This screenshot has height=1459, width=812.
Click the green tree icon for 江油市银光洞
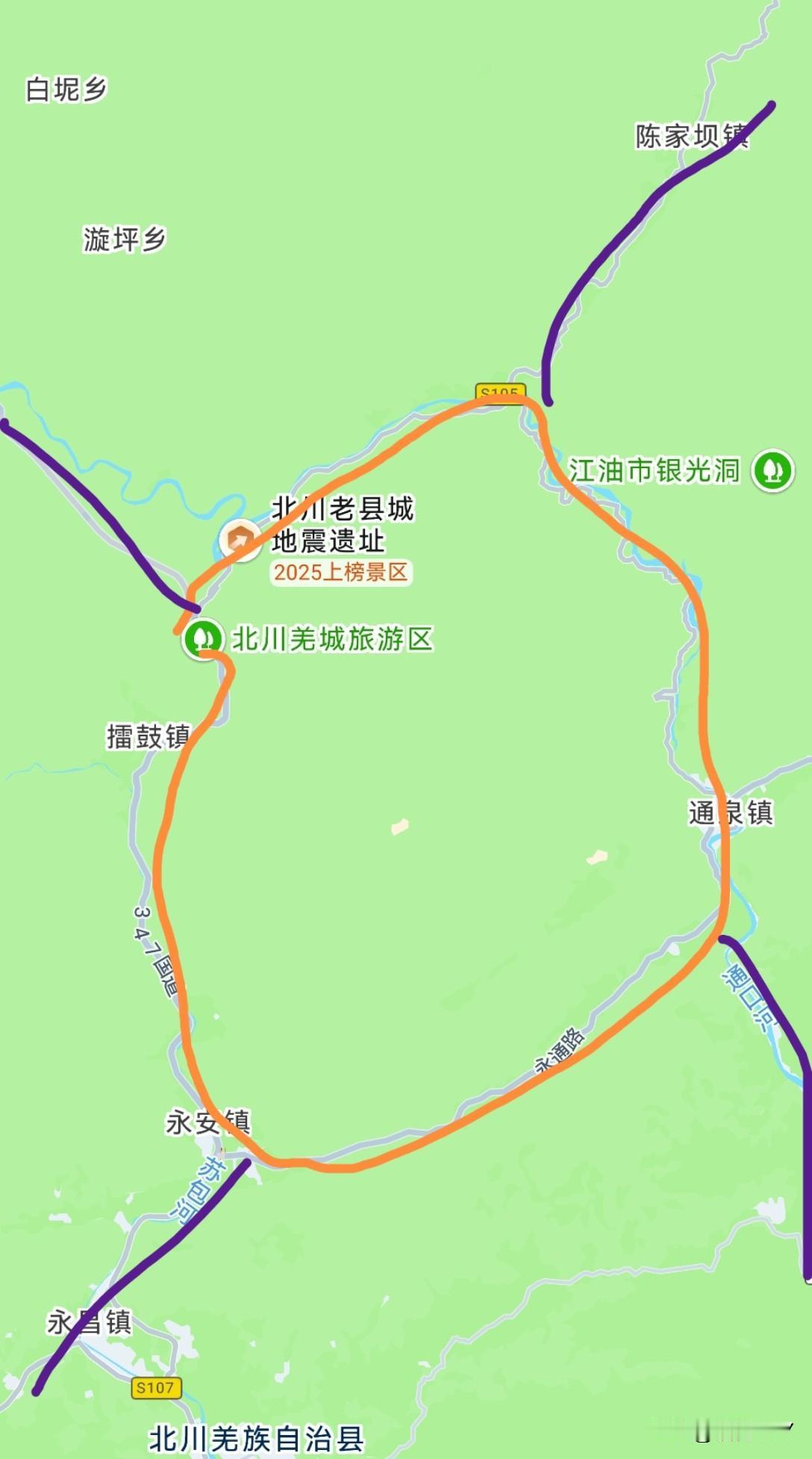pos(772,470)
